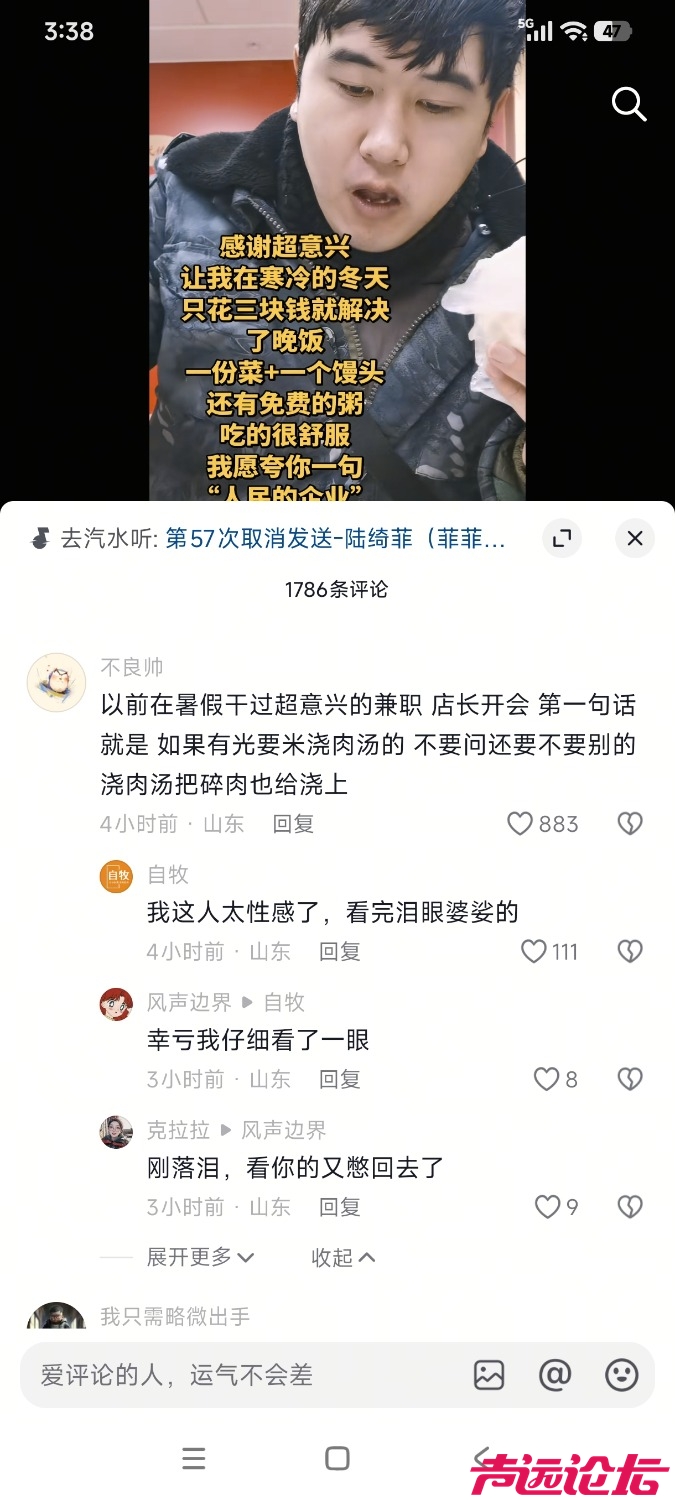Go to the system home screen
The width and height of the screenshot is (675, 1500).
[x=337, y=1458]
